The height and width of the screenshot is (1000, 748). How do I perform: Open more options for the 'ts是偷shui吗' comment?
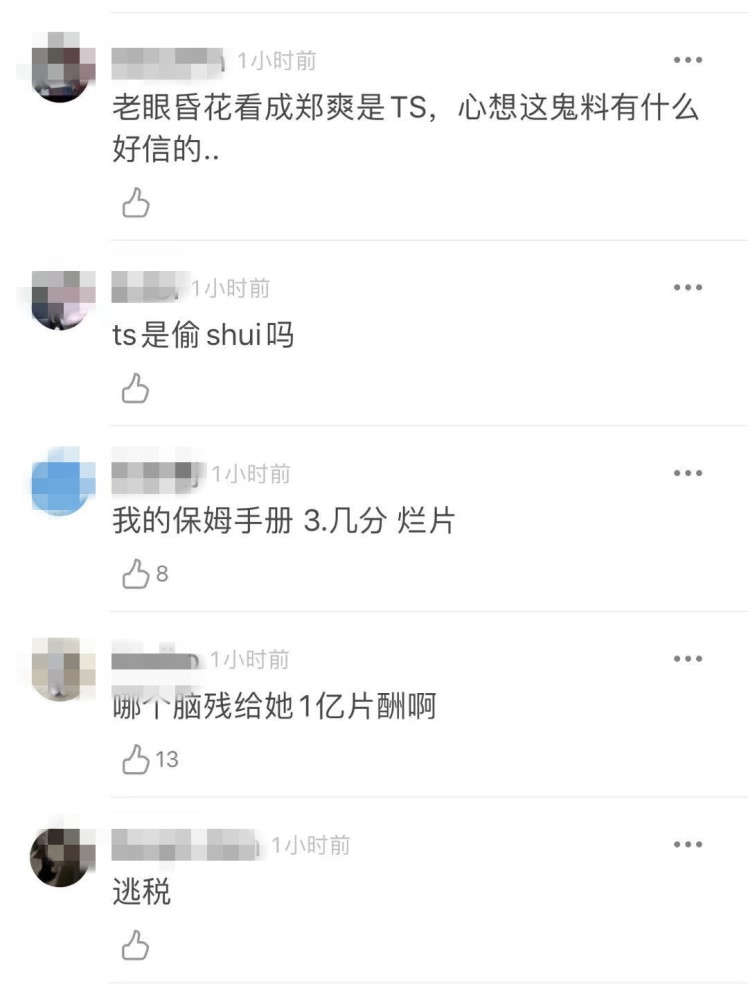coord(688,288)
